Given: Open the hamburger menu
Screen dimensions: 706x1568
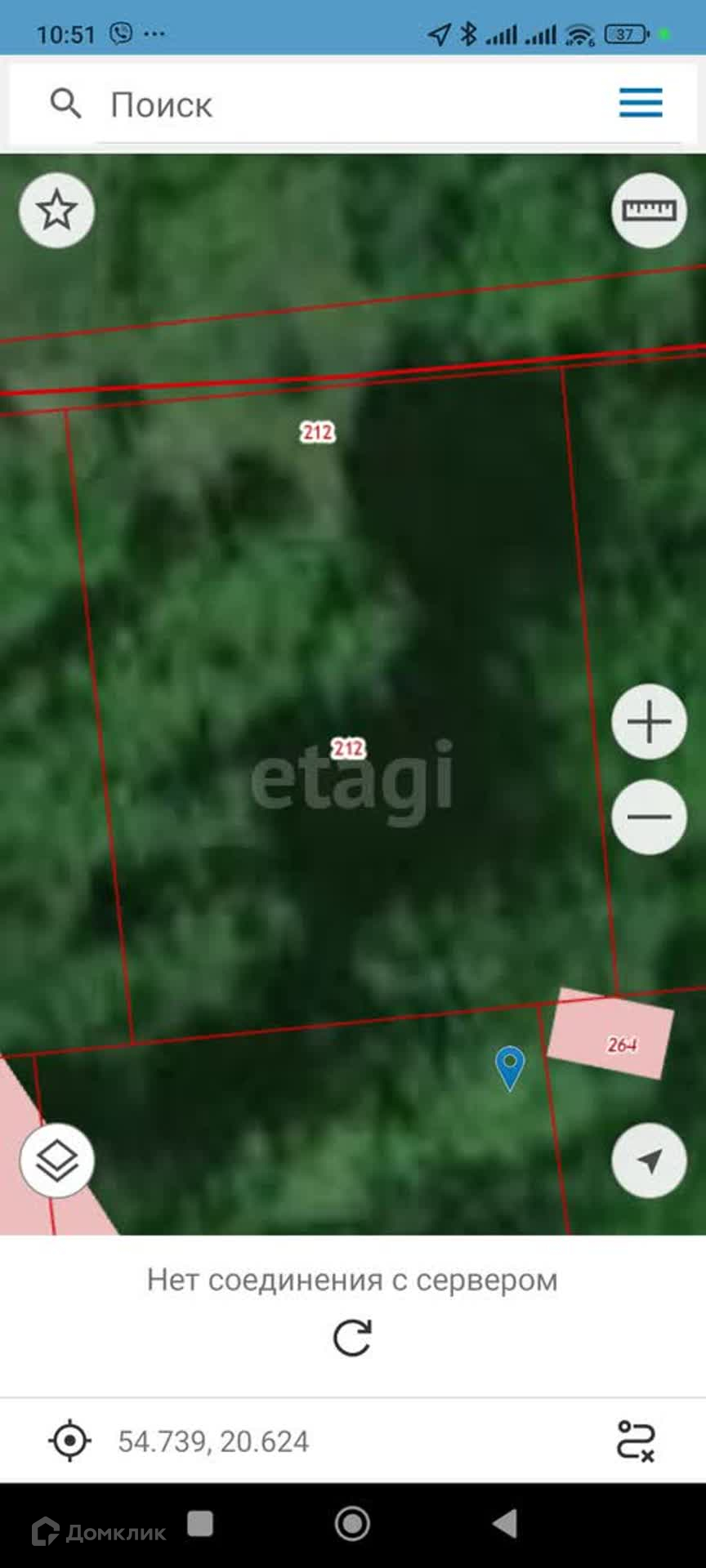Looking at the screenshot, I should 641,104.
